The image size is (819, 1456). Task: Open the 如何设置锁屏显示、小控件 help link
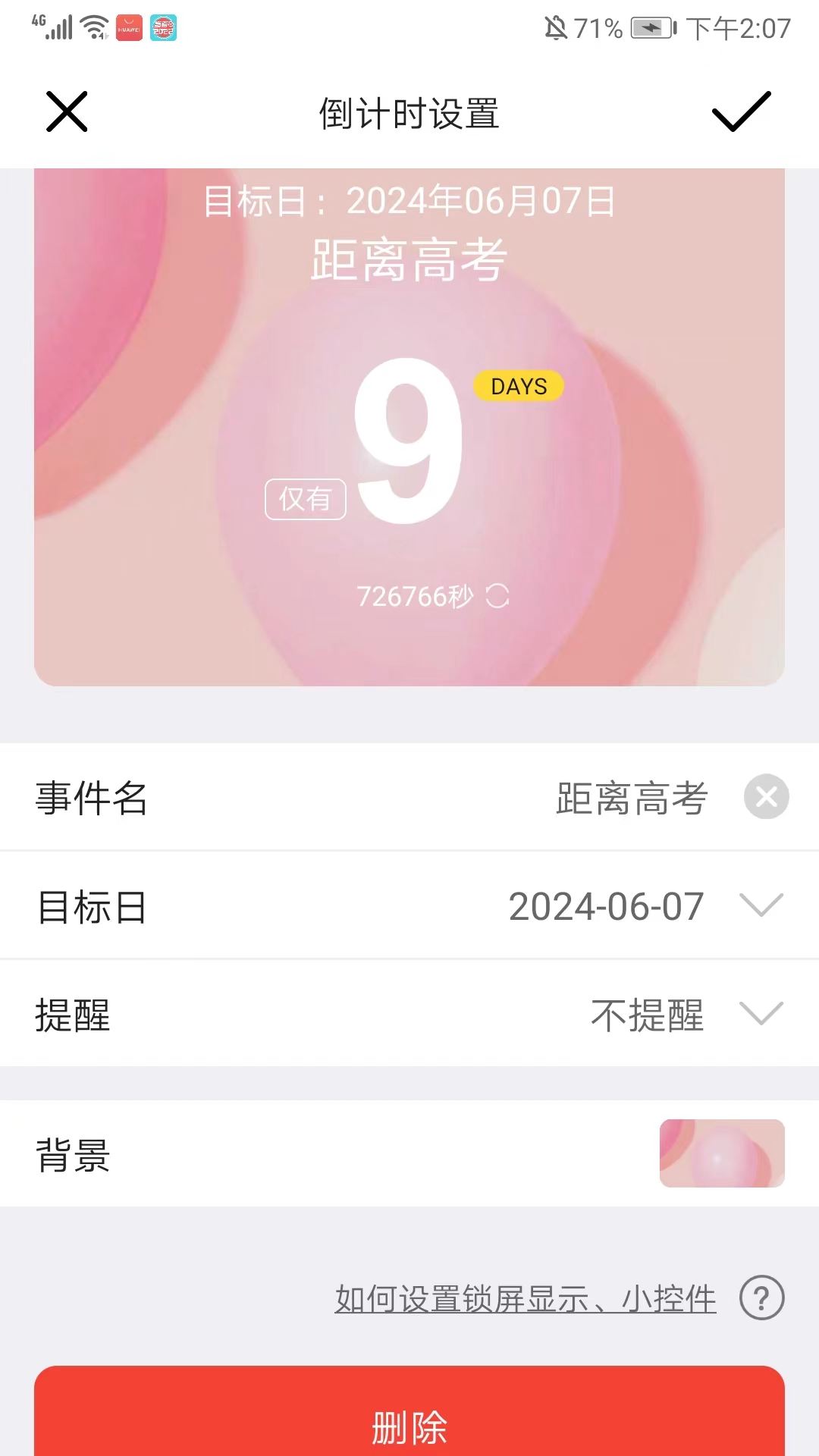coord(525,1299)
